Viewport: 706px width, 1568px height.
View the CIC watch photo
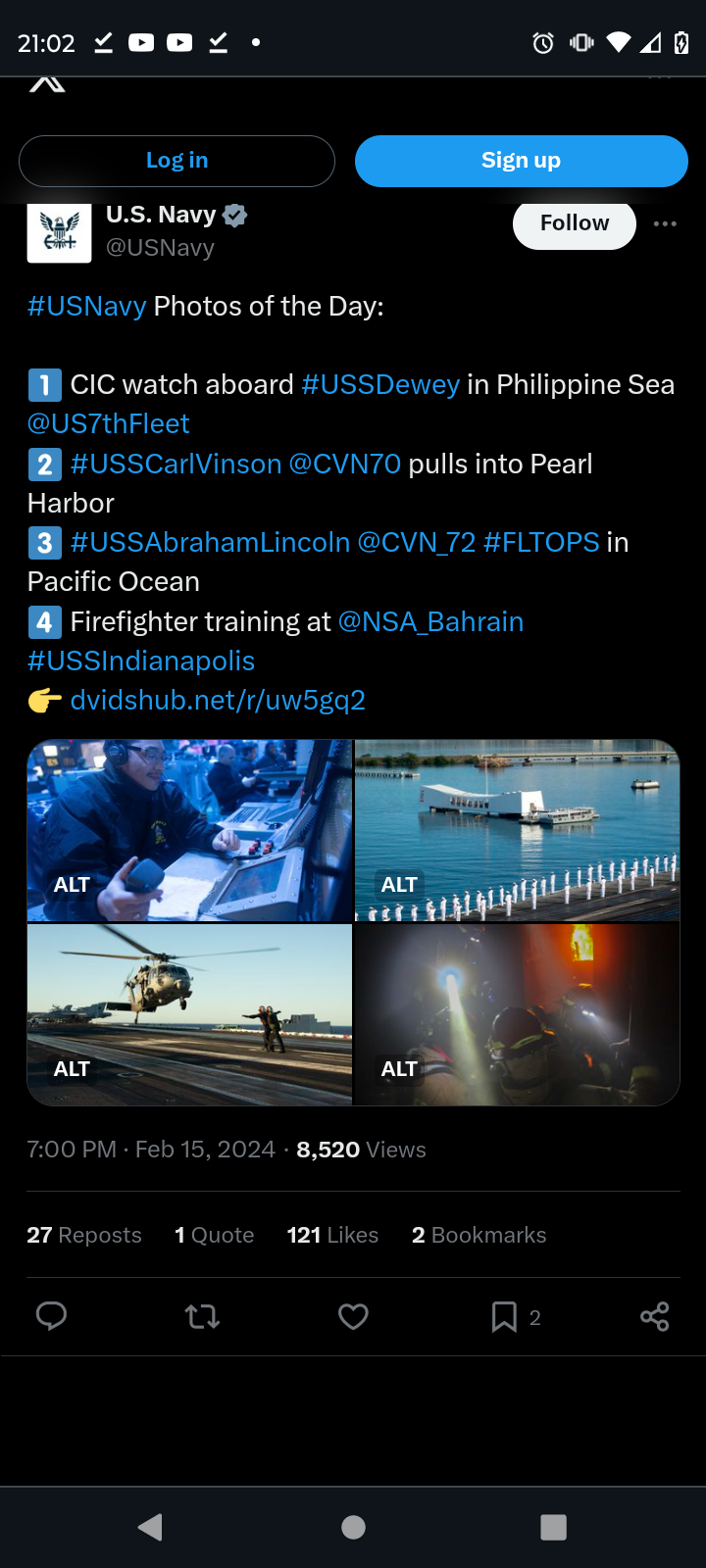189,830
